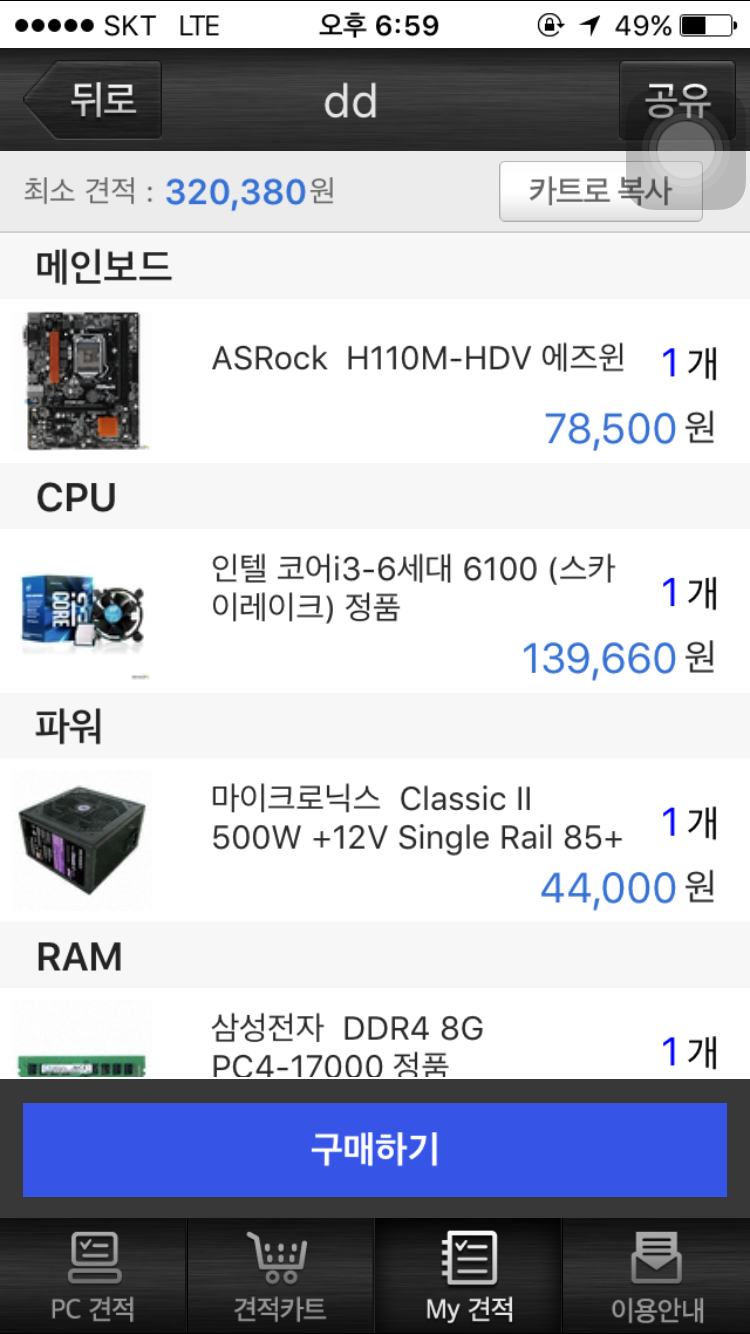Switch to the 견적카트 tab
The height and width of the screenshot is (1334, 750).
(280, 1275)
